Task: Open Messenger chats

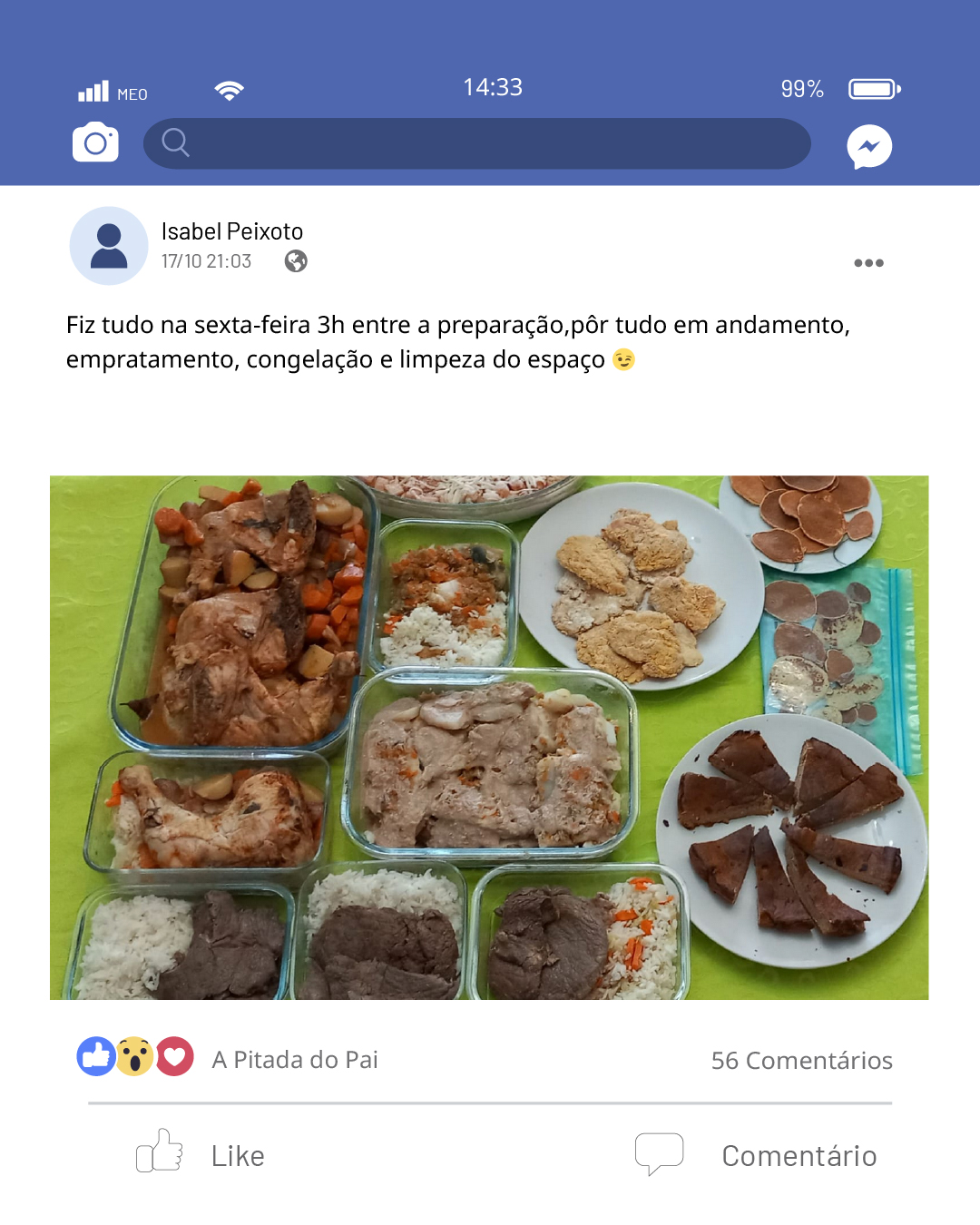Action: 869,146
